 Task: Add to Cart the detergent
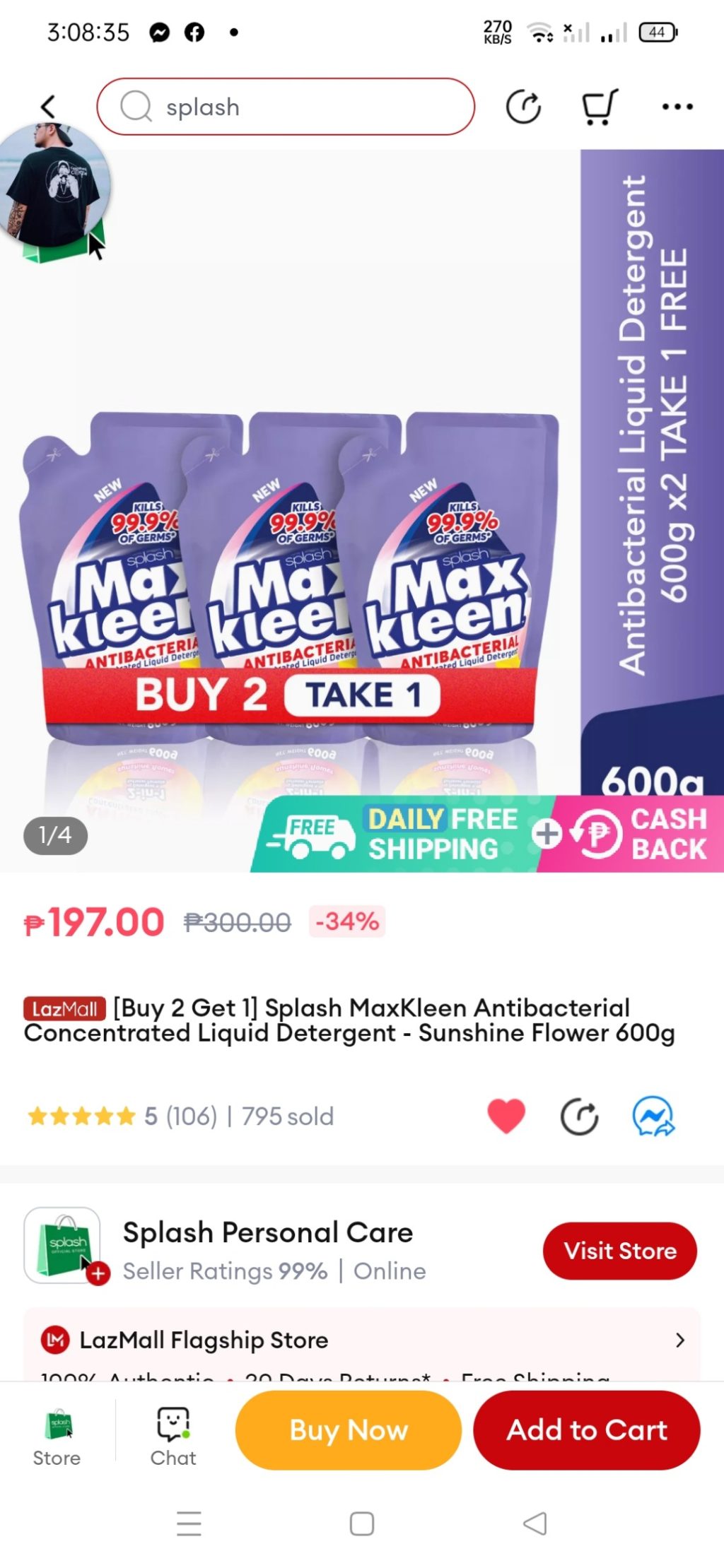click(x=586, y=1430)
